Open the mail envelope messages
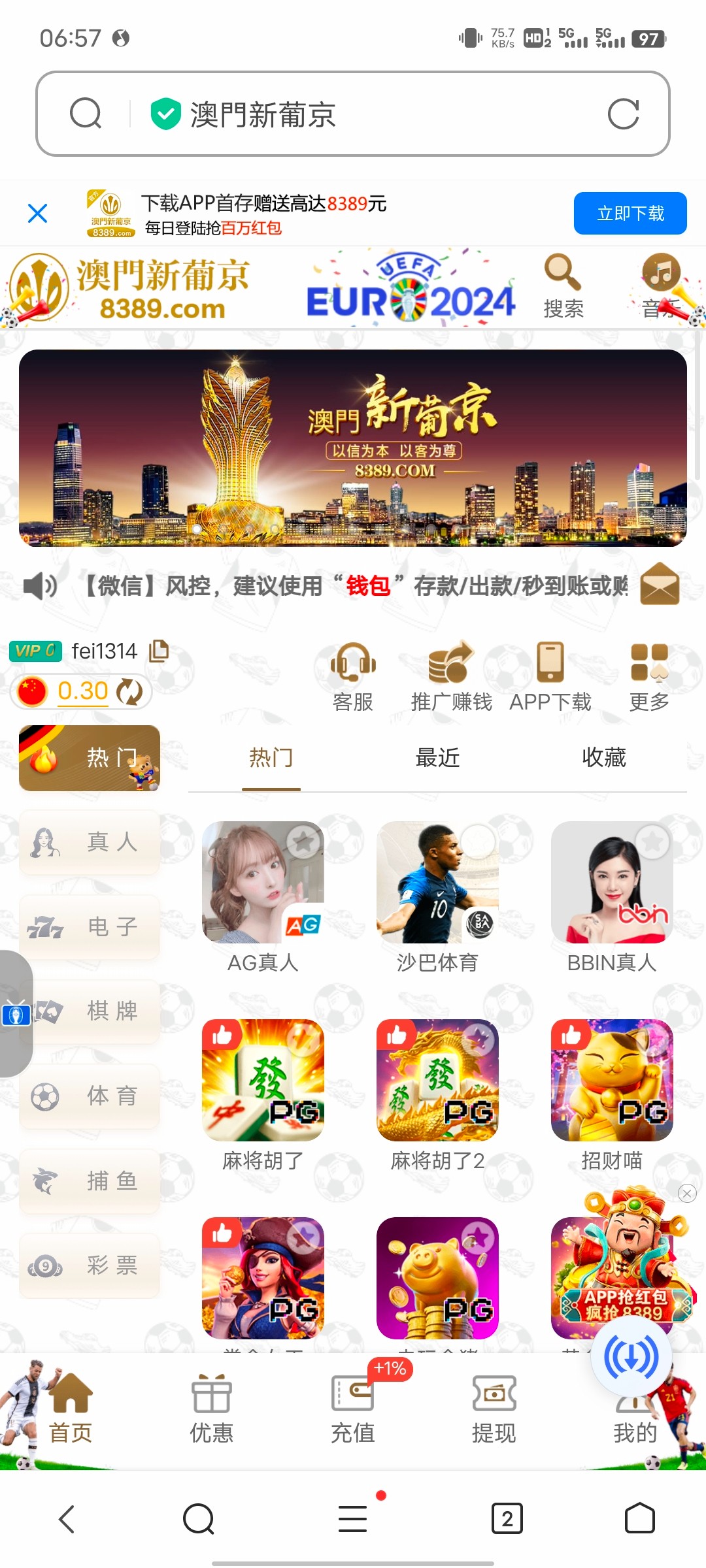Viewport: 706px width, 1568px height. pos(660,584)
